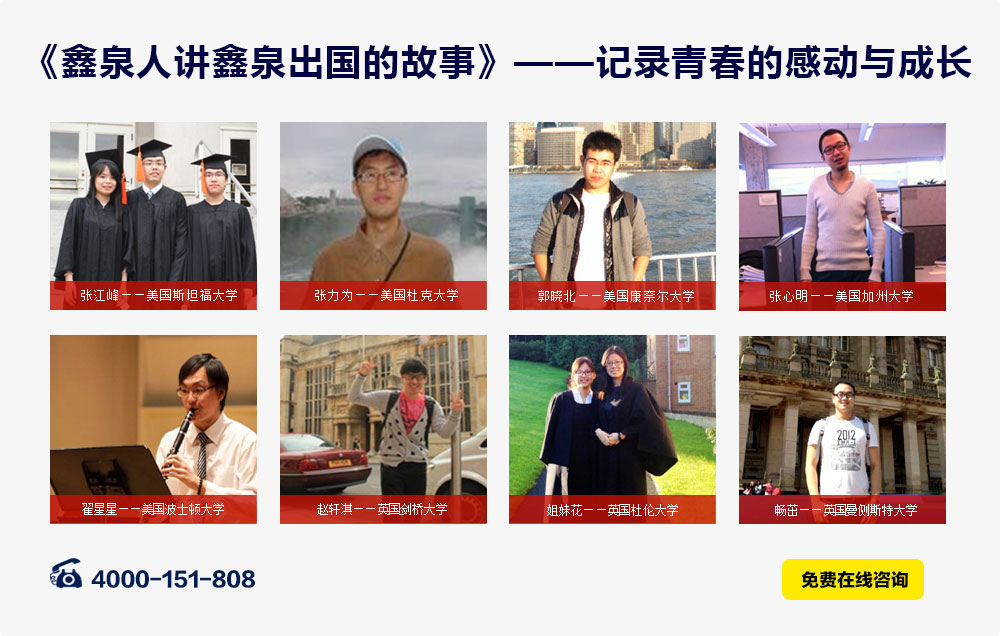
Task: View 郭晓北's Cornell University story
Action: tap(612, 215)
